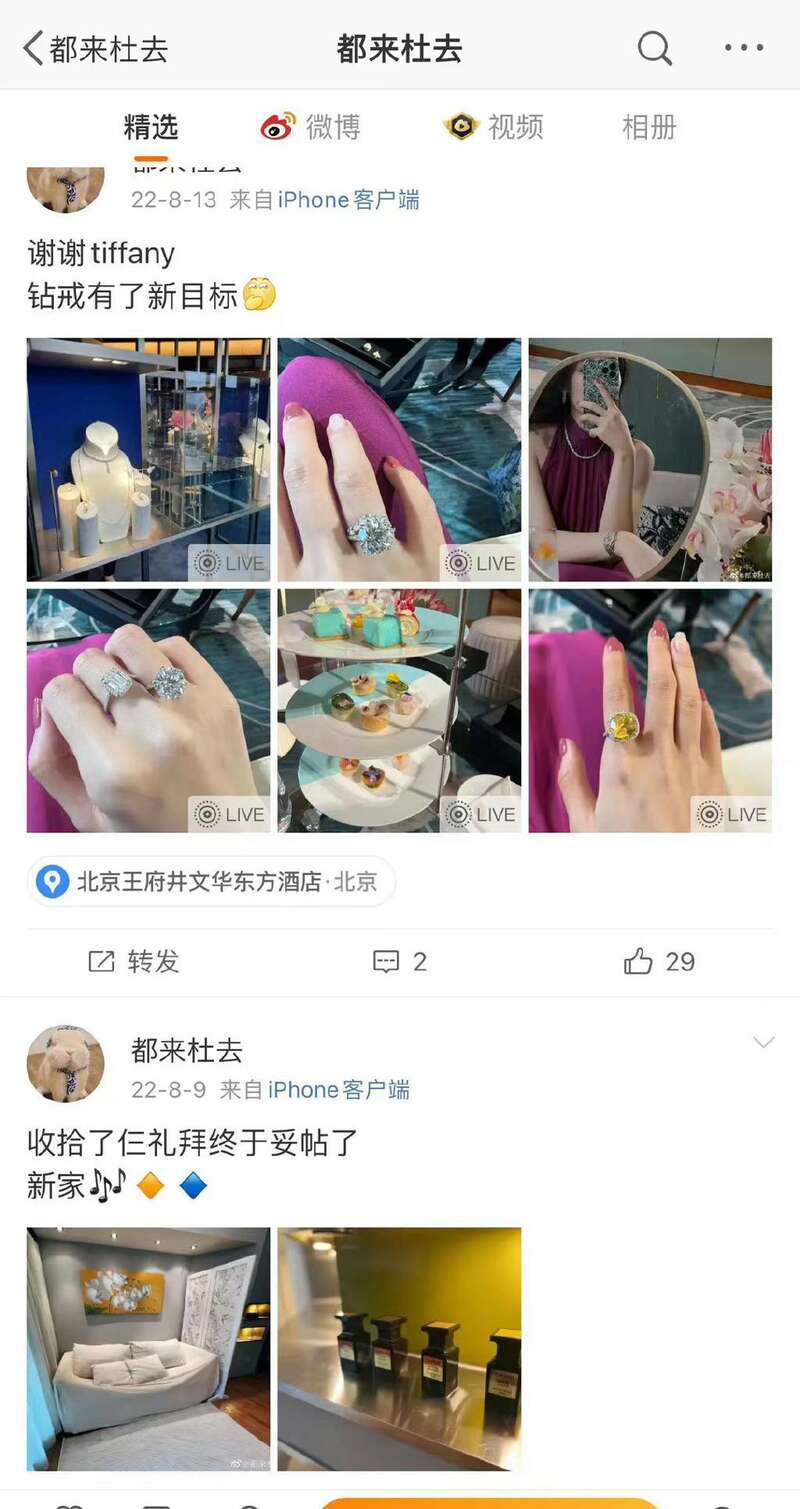Switch to the 视频 tab
The width and height of the screenshot is (800, 1509).
494,127
